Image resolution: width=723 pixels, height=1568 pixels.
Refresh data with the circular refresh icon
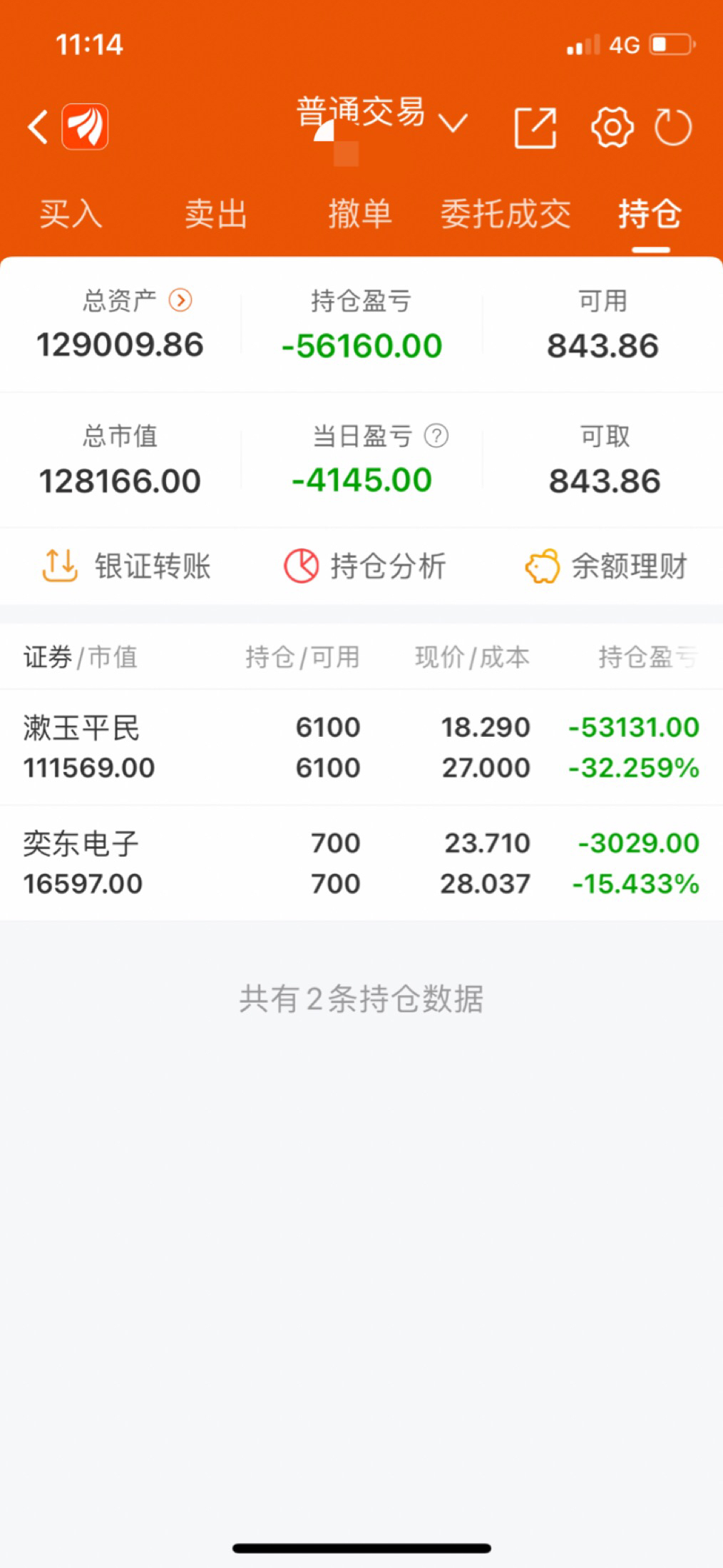click(x=671, y=125)
